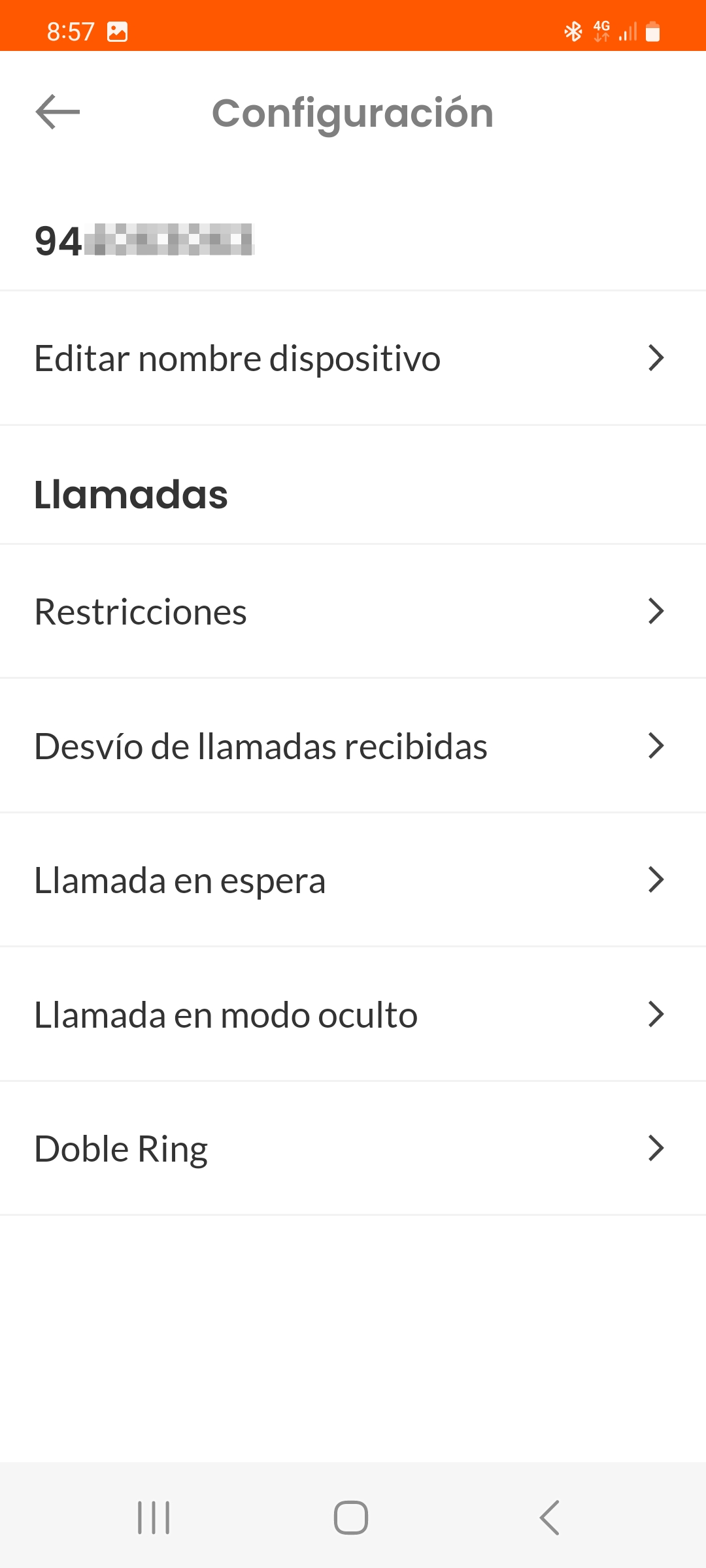Go back using the top arrow
This screenshot has width=706, height=1568.
pos(58,112)
